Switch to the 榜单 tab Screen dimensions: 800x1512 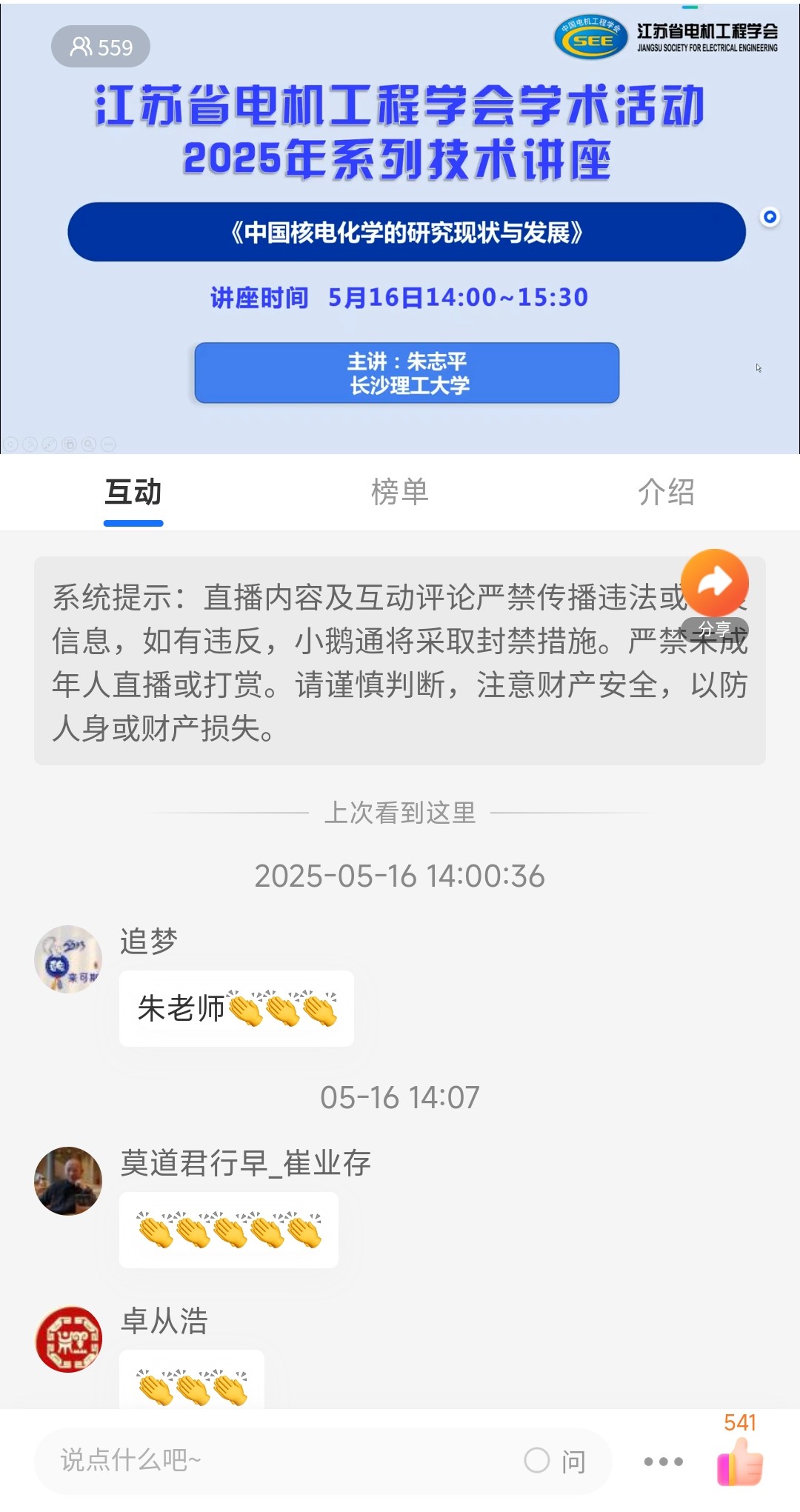click(399, 493)
